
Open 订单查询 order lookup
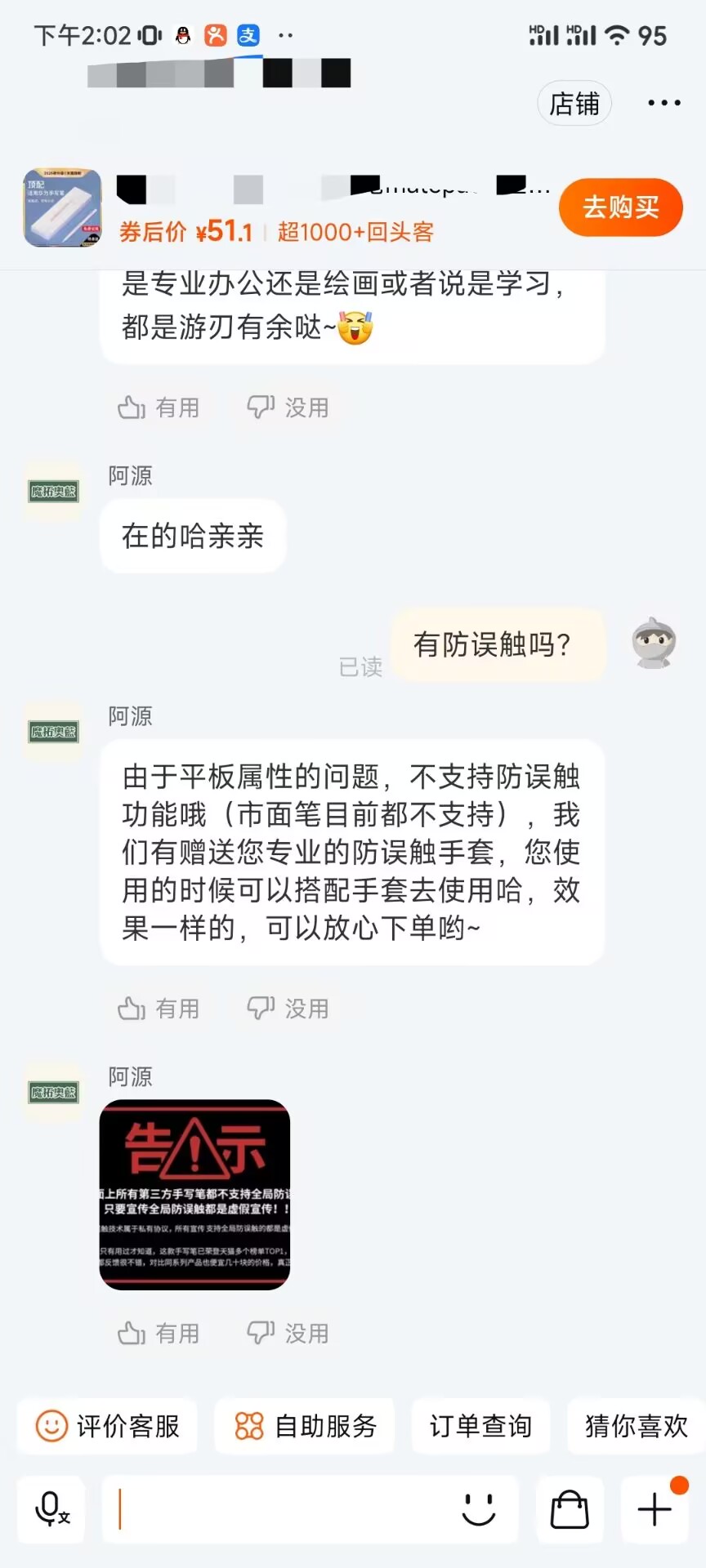480,1427
